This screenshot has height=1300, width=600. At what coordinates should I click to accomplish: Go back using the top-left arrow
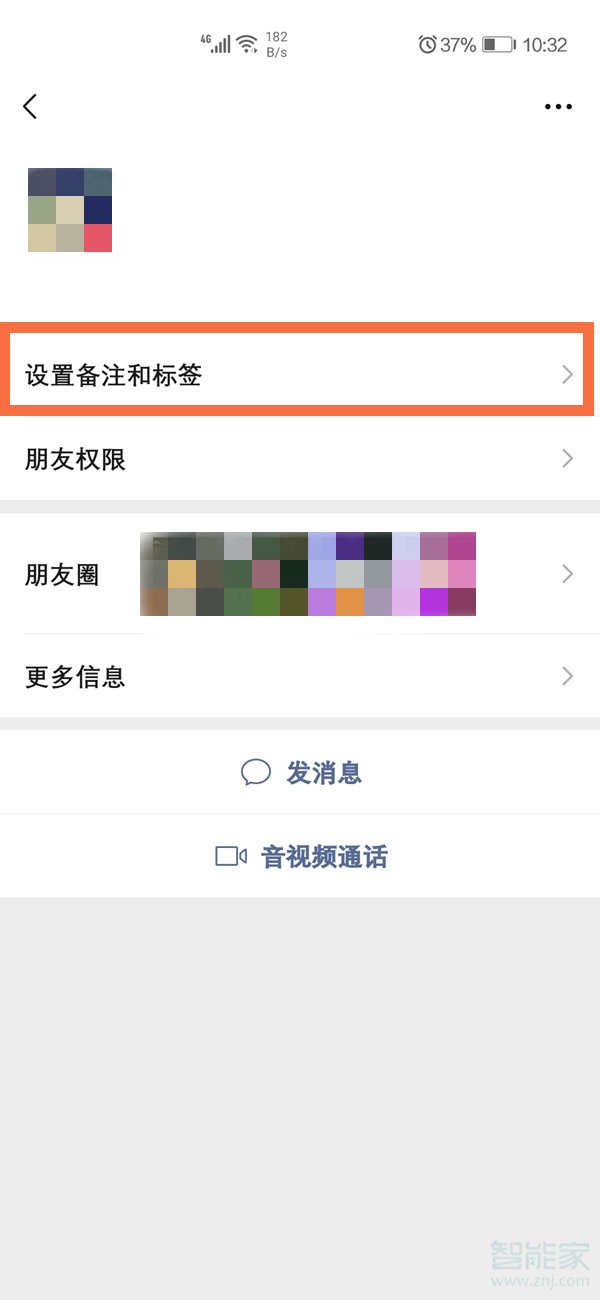pos(30,106)
